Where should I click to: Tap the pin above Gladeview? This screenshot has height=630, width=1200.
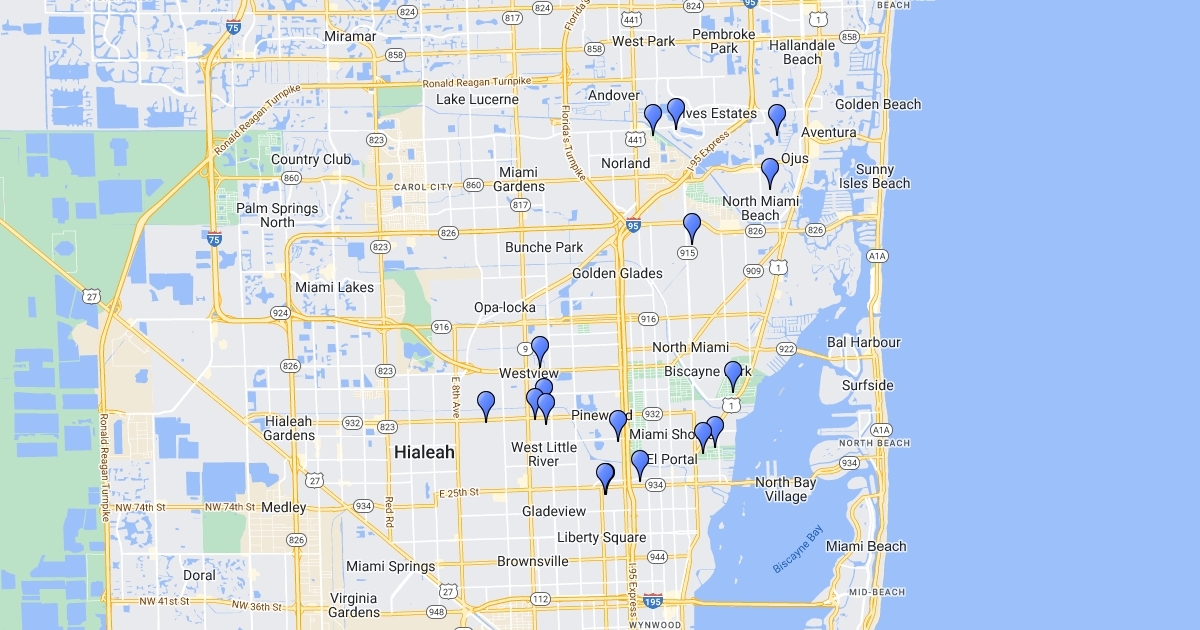click(605, 476)
